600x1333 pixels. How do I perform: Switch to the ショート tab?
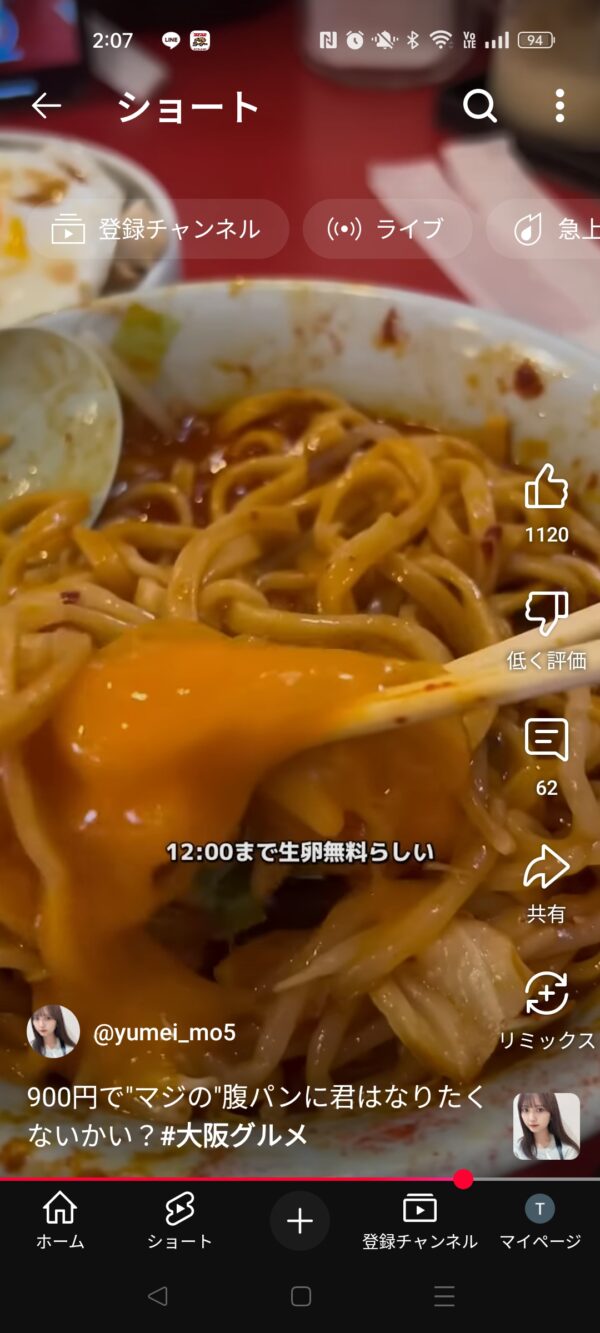click(x=179, y=1220)
